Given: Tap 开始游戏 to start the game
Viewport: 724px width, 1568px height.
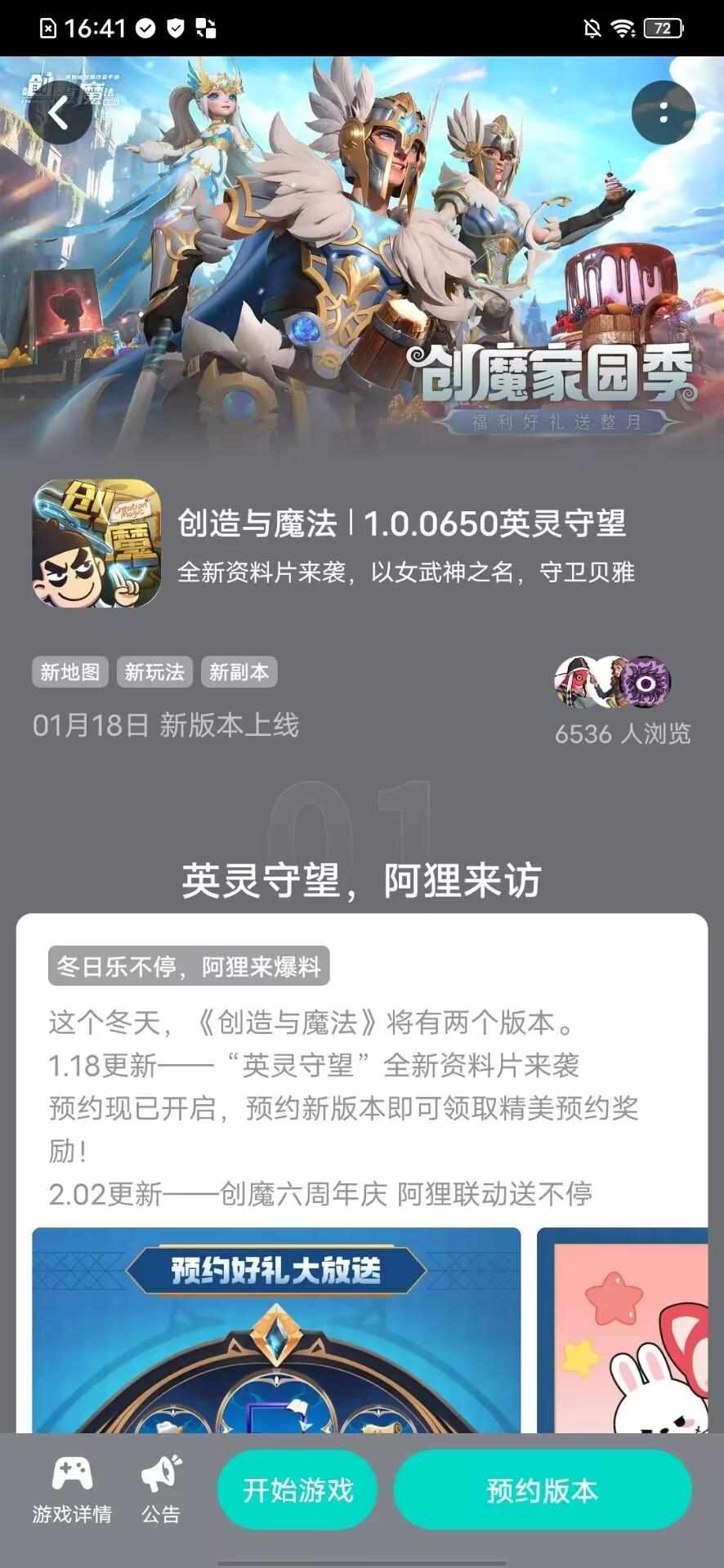Looking at the screenshot, I should point(297,1490).
